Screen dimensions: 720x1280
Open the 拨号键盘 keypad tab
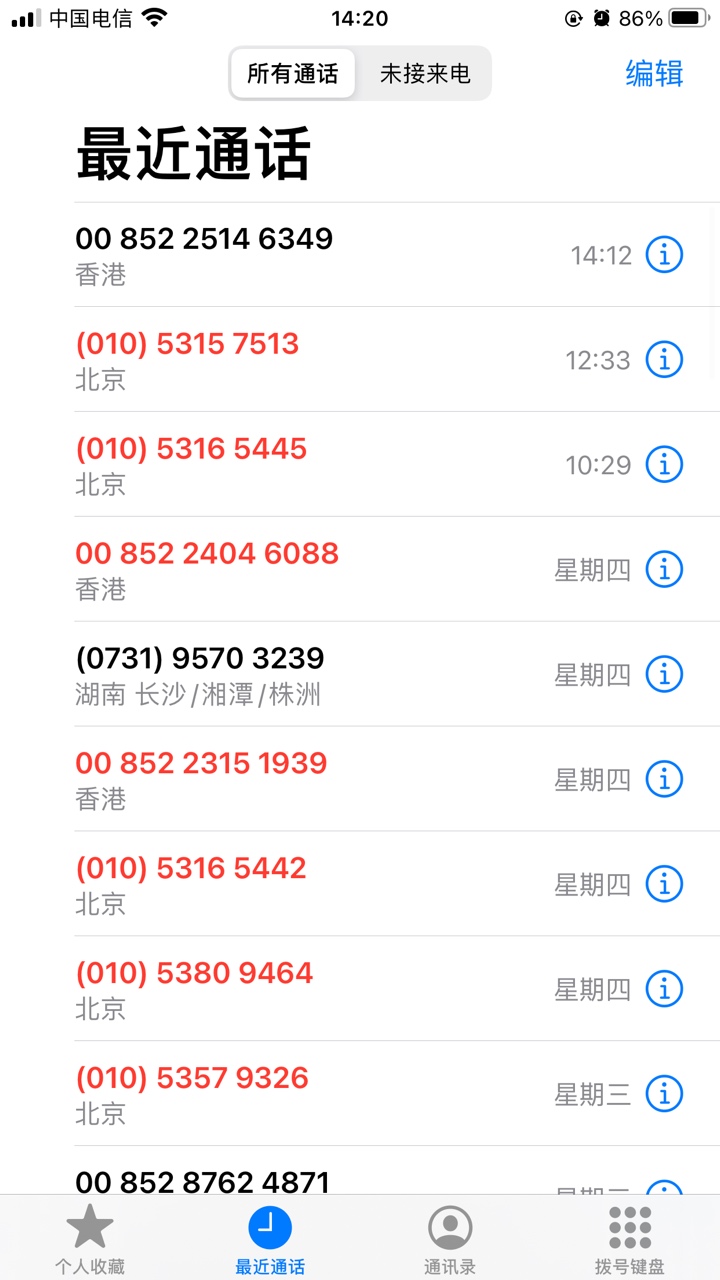pos(630,1238)
